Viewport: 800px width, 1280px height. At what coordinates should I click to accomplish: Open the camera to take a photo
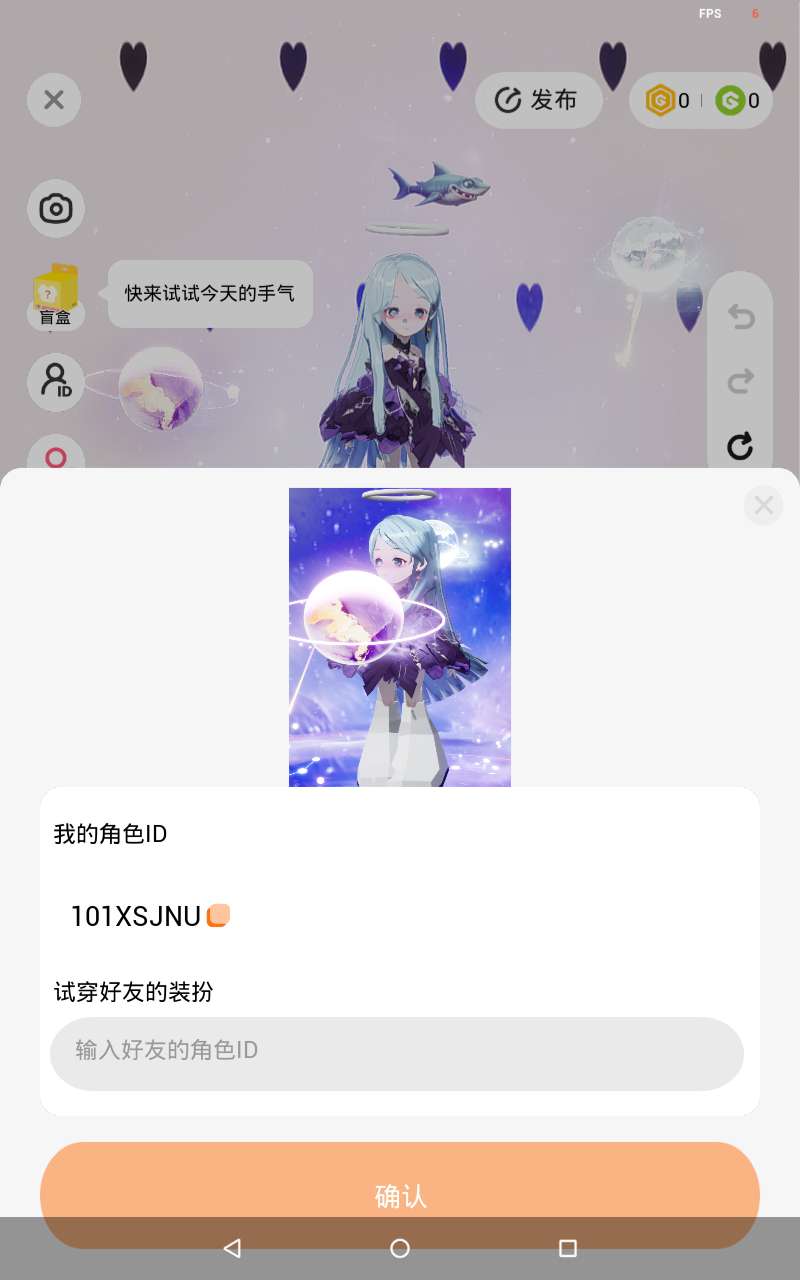(x=56, y=209)
